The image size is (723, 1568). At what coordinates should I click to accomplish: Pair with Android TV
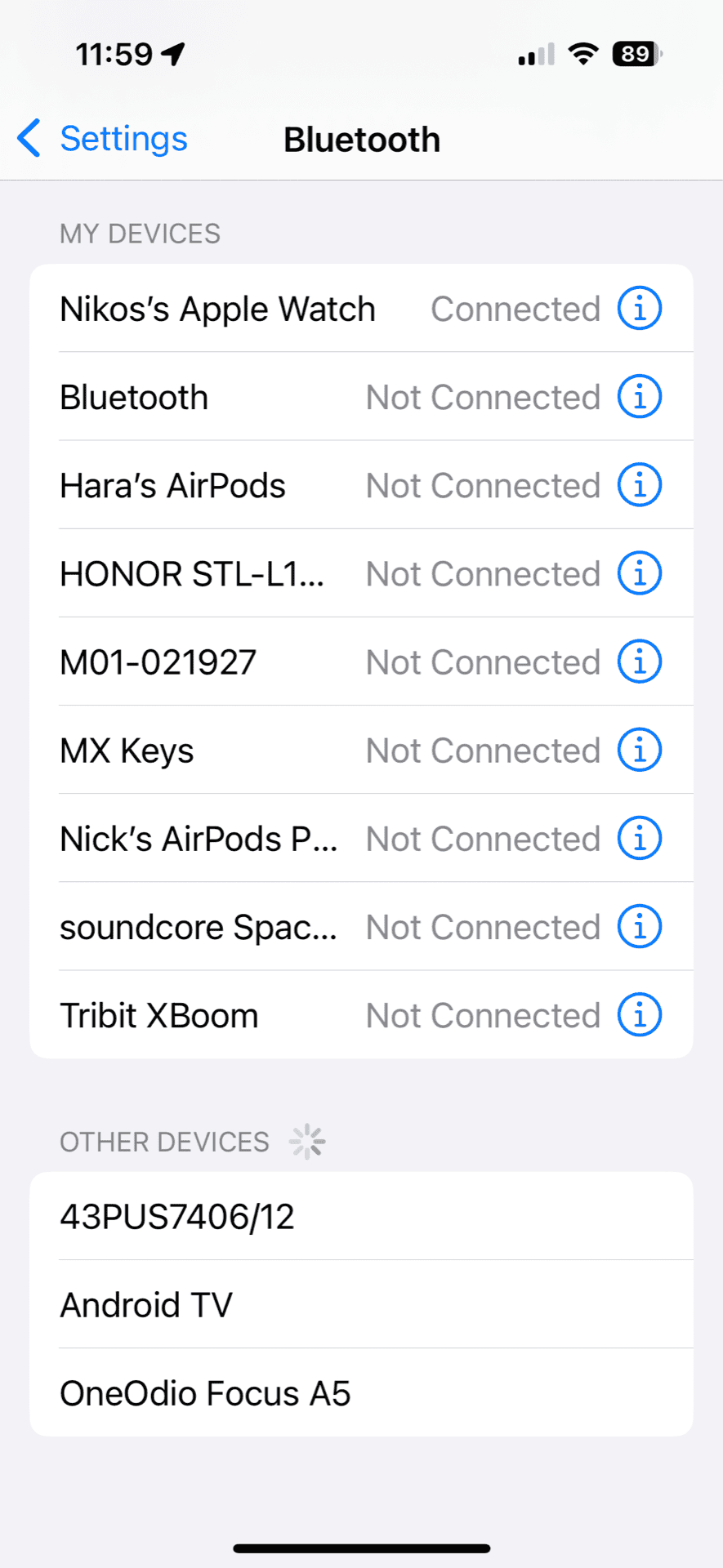(x=361, y=1304)
